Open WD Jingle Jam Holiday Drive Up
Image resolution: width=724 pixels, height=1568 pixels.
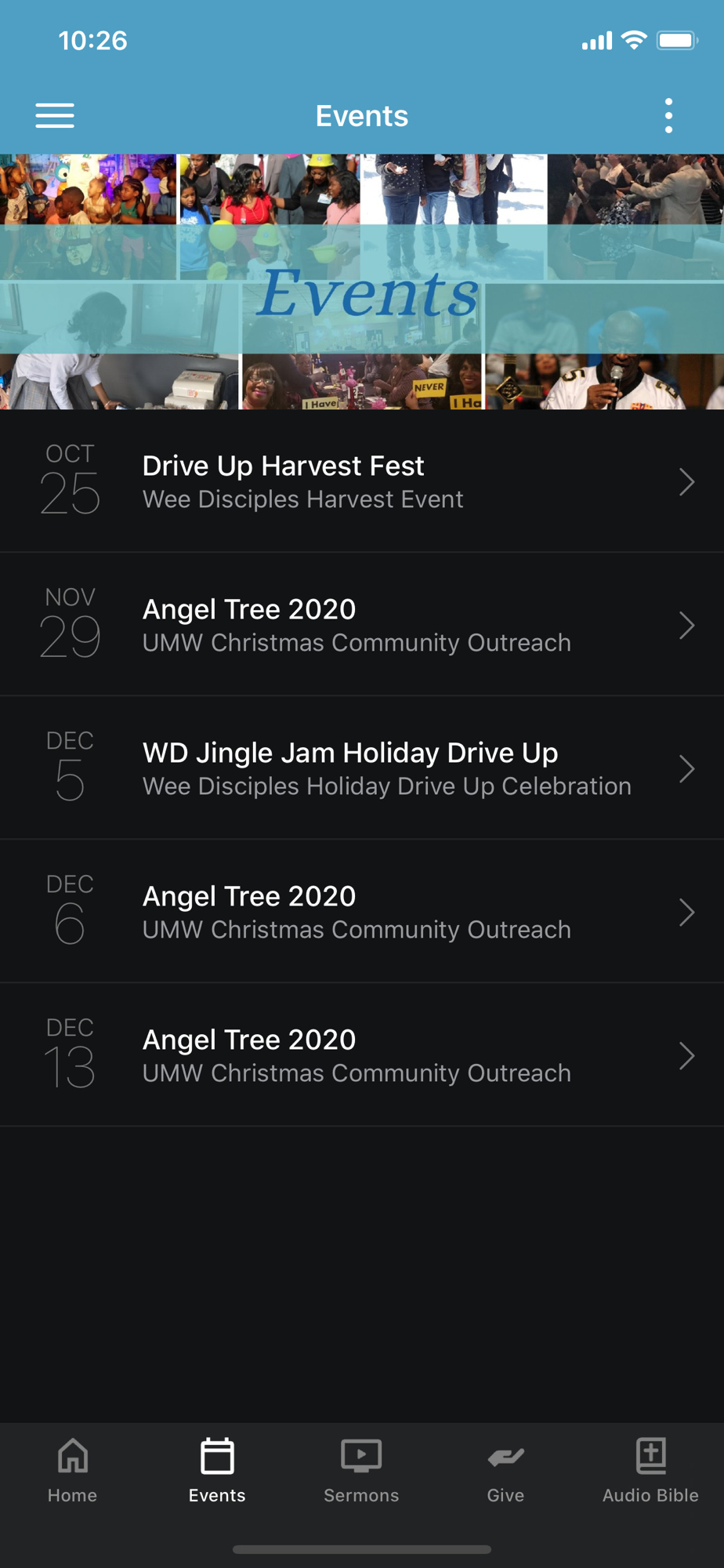coord(362,768)
